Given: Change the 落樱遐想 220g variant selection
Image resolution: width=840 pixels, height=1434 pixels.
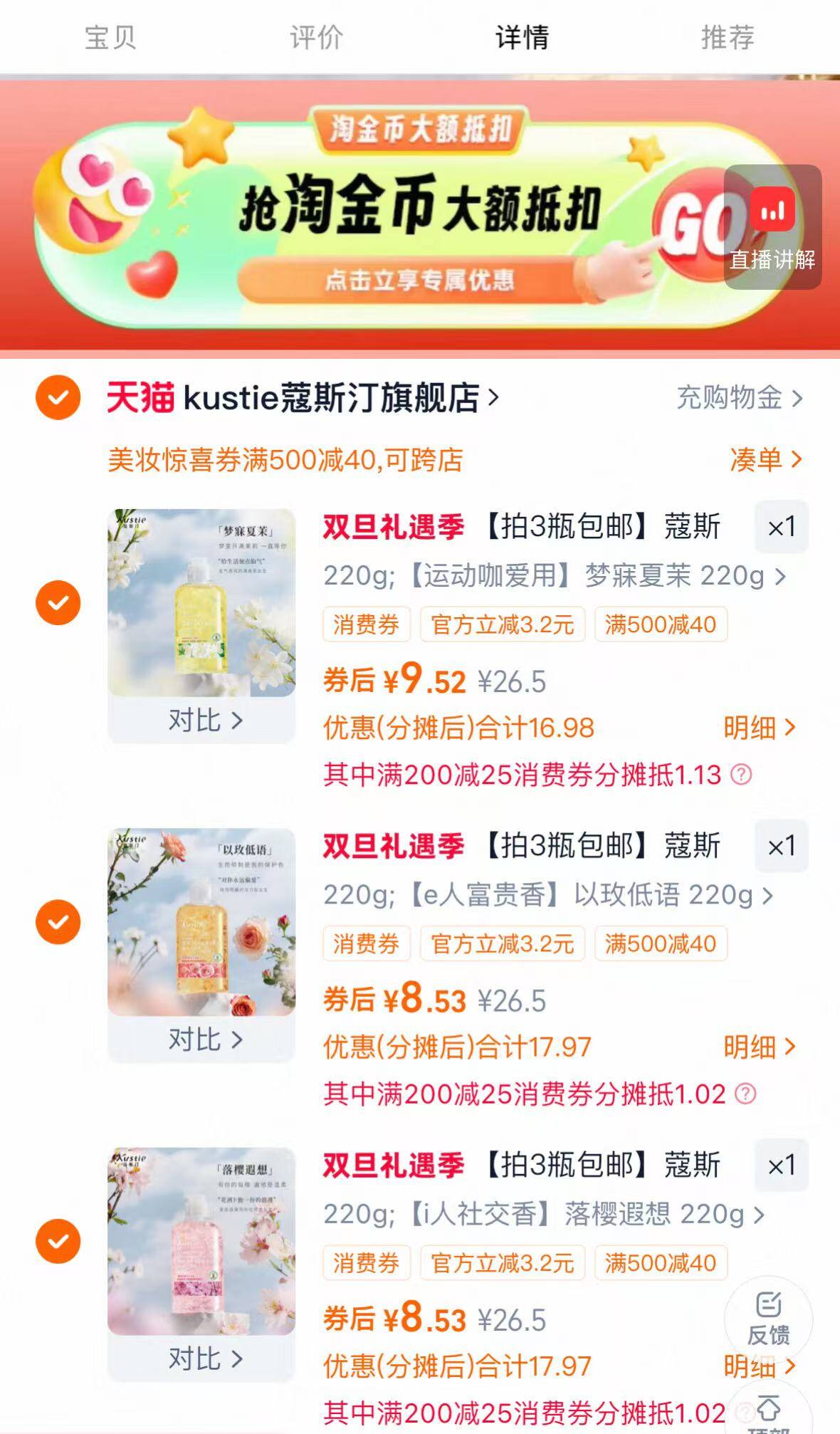Looking at the screenshot, I should tap(544, 1214).
